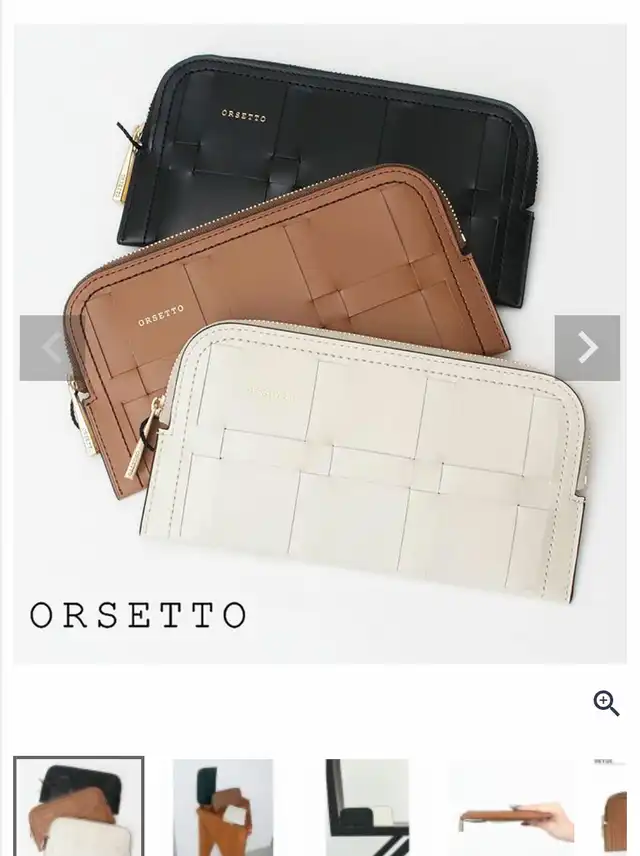The height and width of the screenshot is (856, 640).
Task: Open the thumbnail with a hand holding the wallet
Action: [511, 806]
